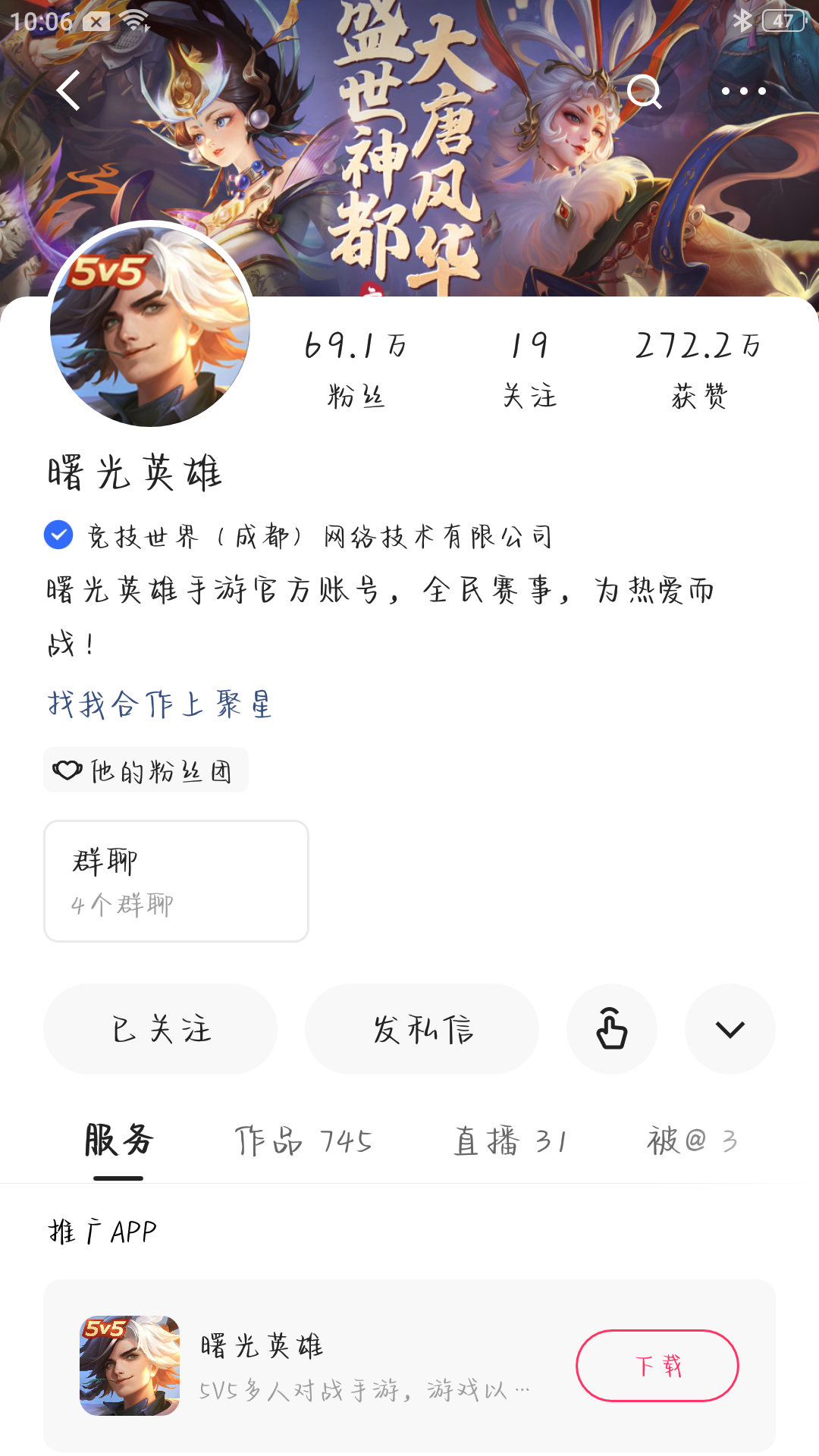Screen dimensions: 819x1456
Task: Open the three-dot more options menu
Action: [x=743, y=92]
